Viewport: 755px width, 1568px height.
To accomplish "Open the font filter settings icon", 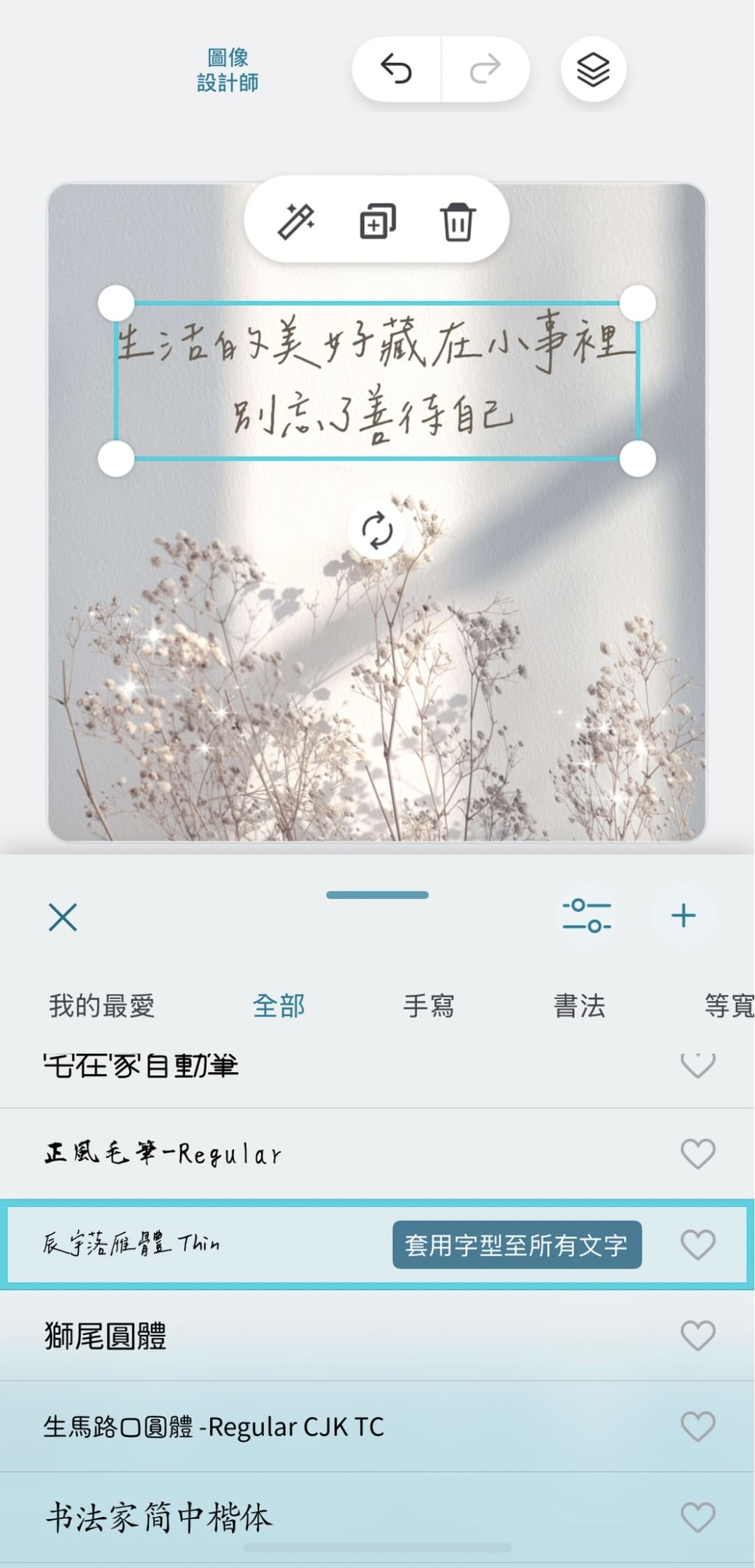I will point(587,917).
